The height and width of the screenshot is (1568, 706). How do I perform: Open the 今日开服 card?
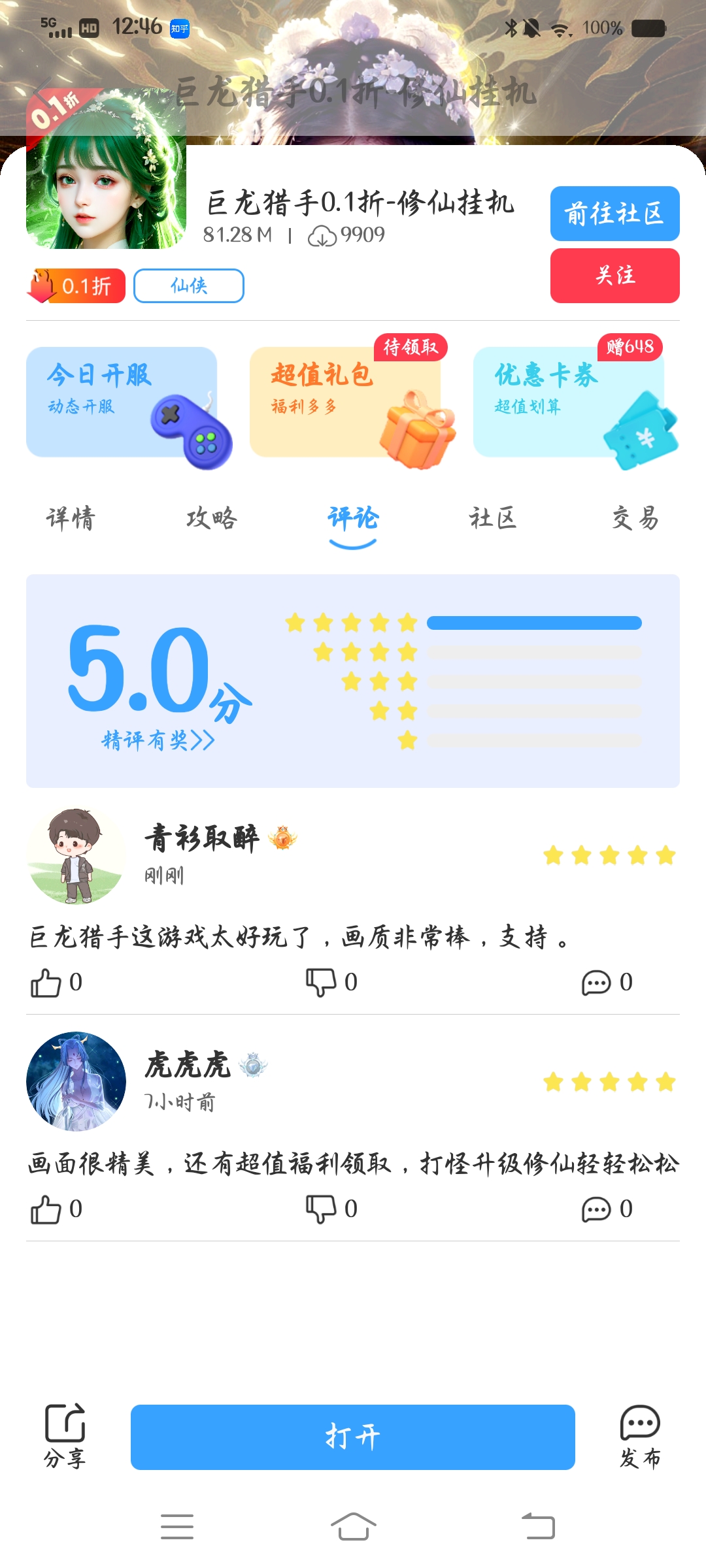pos(122,402)
